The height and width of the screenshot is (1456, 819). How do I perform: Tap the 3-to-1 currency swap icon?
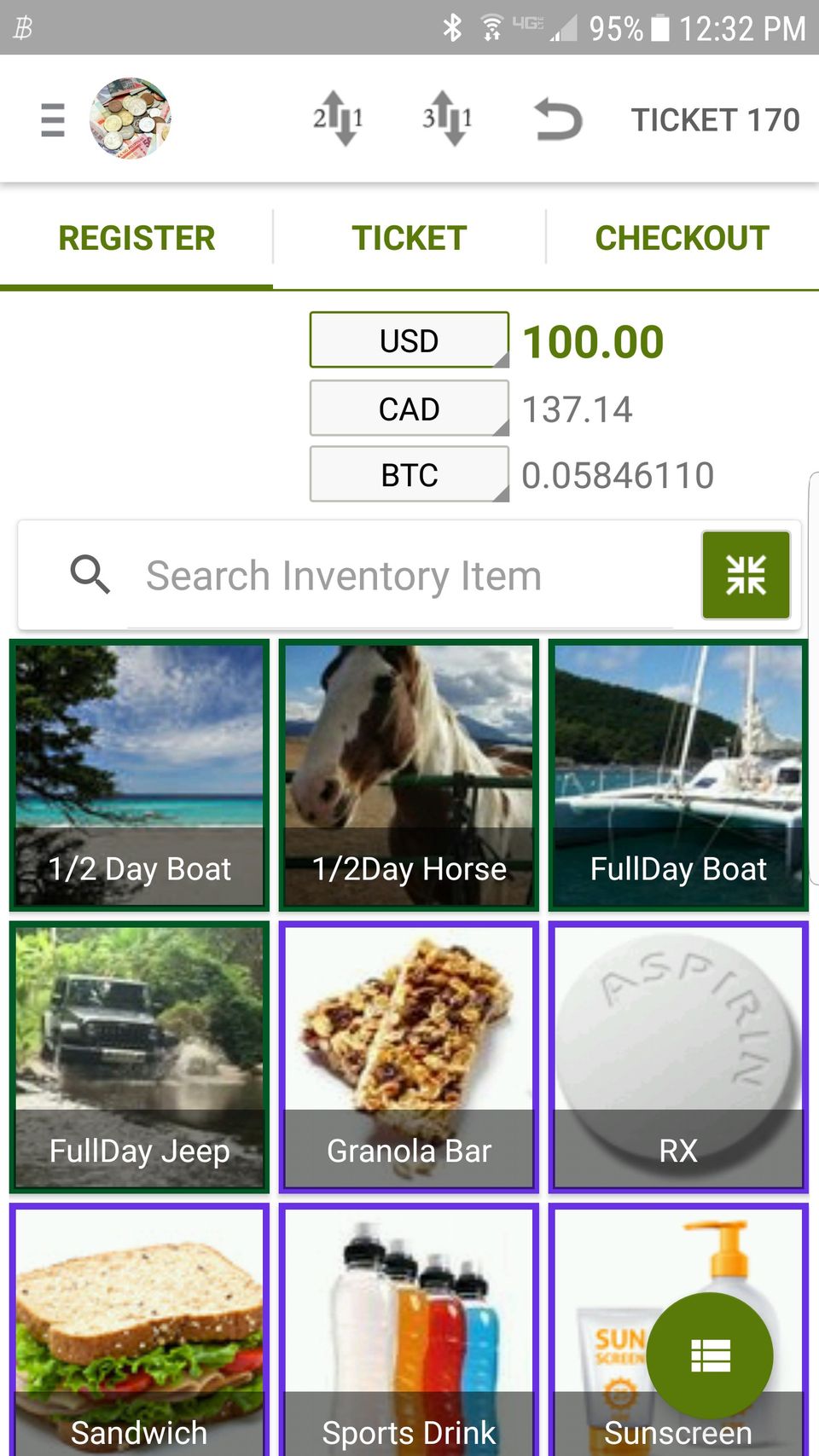pyautogui.click(x=447, y=119)
